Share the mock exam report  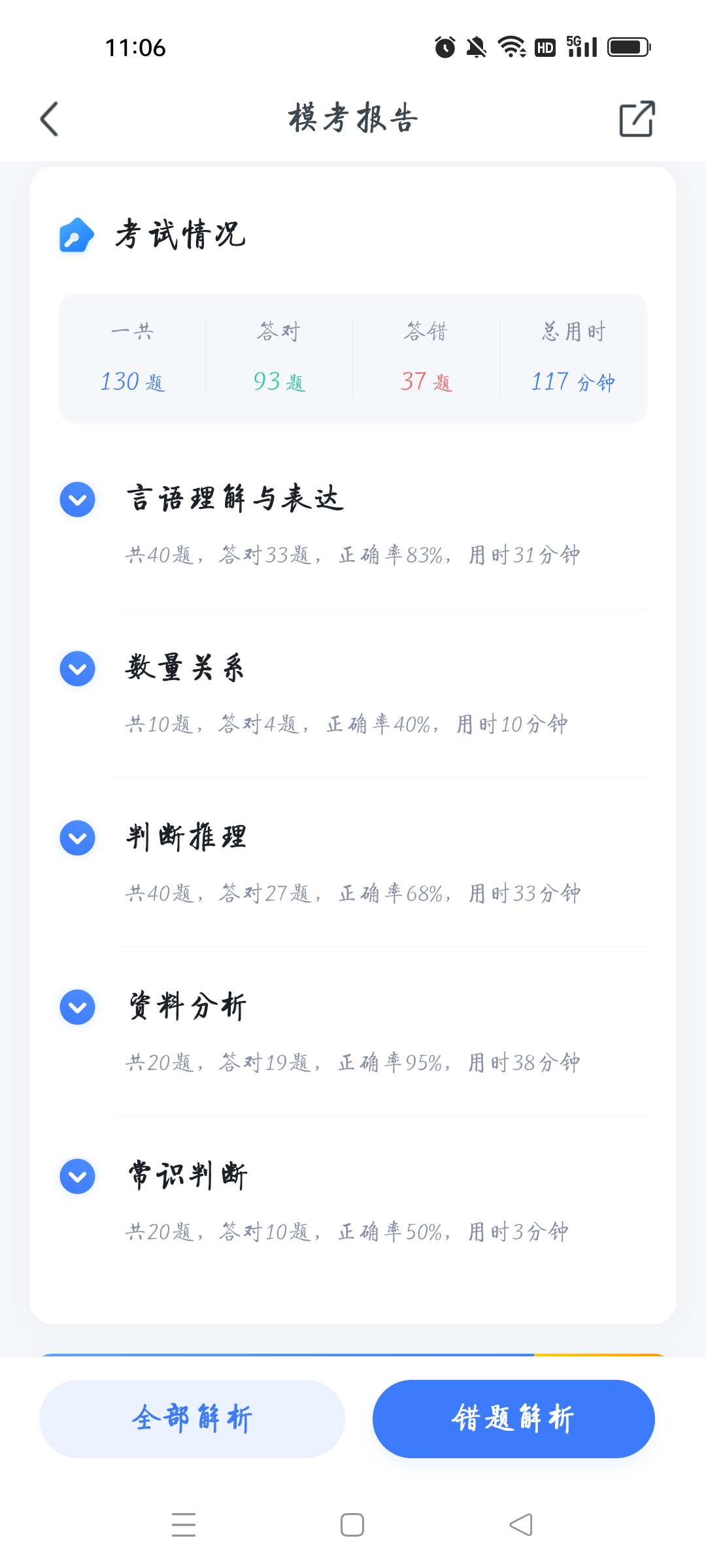(636, 119)
